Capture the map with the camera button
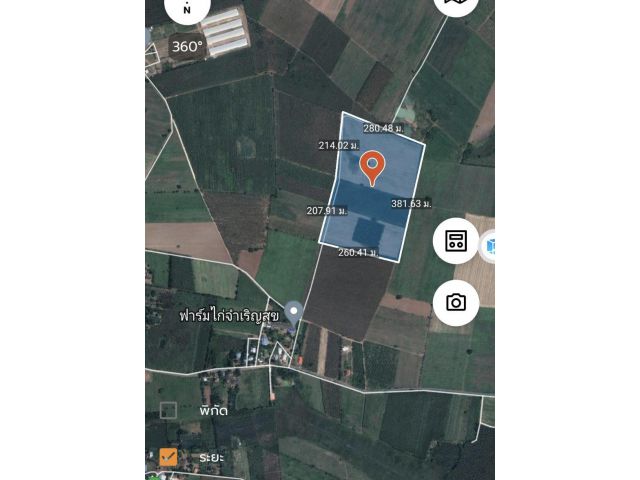640x480 pixels. 456,303
